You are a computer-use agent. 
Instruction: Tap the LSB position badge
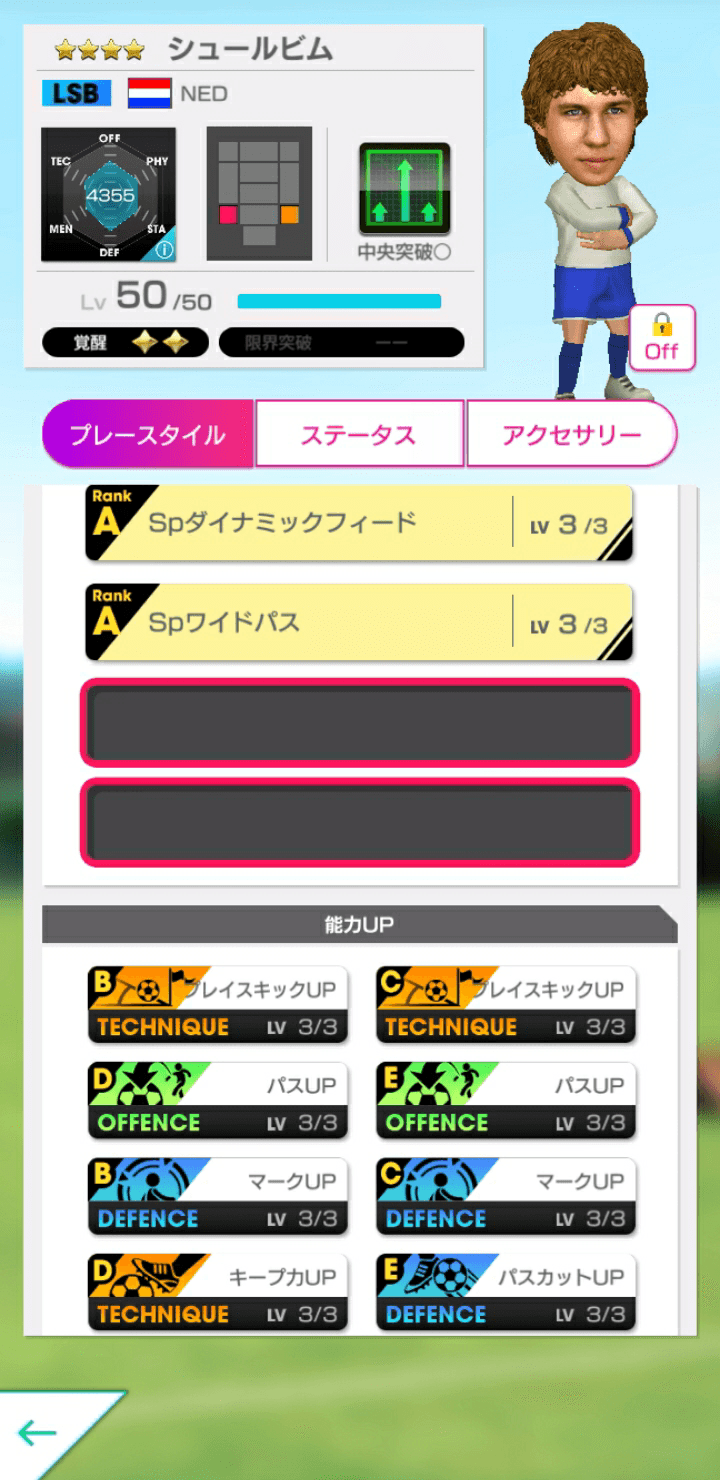coord(75,93)
